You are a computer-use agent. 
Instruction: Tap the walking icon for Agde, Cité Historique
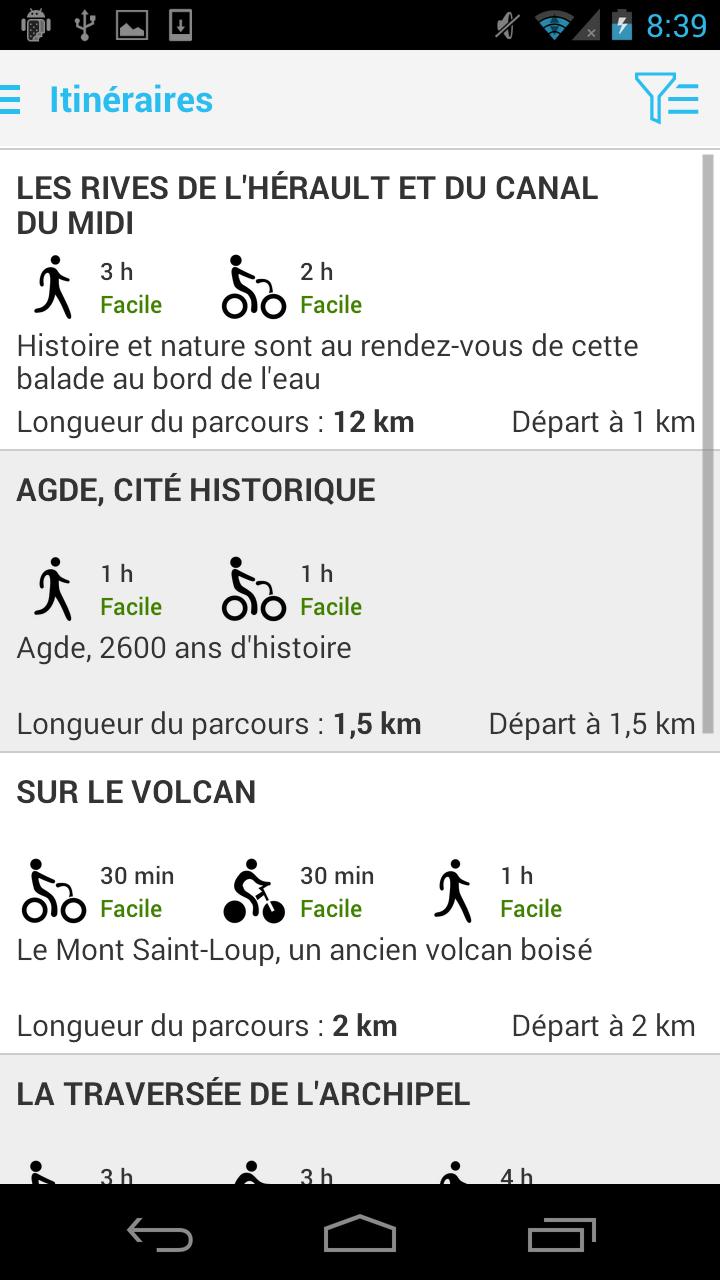[x=55, y=587]
